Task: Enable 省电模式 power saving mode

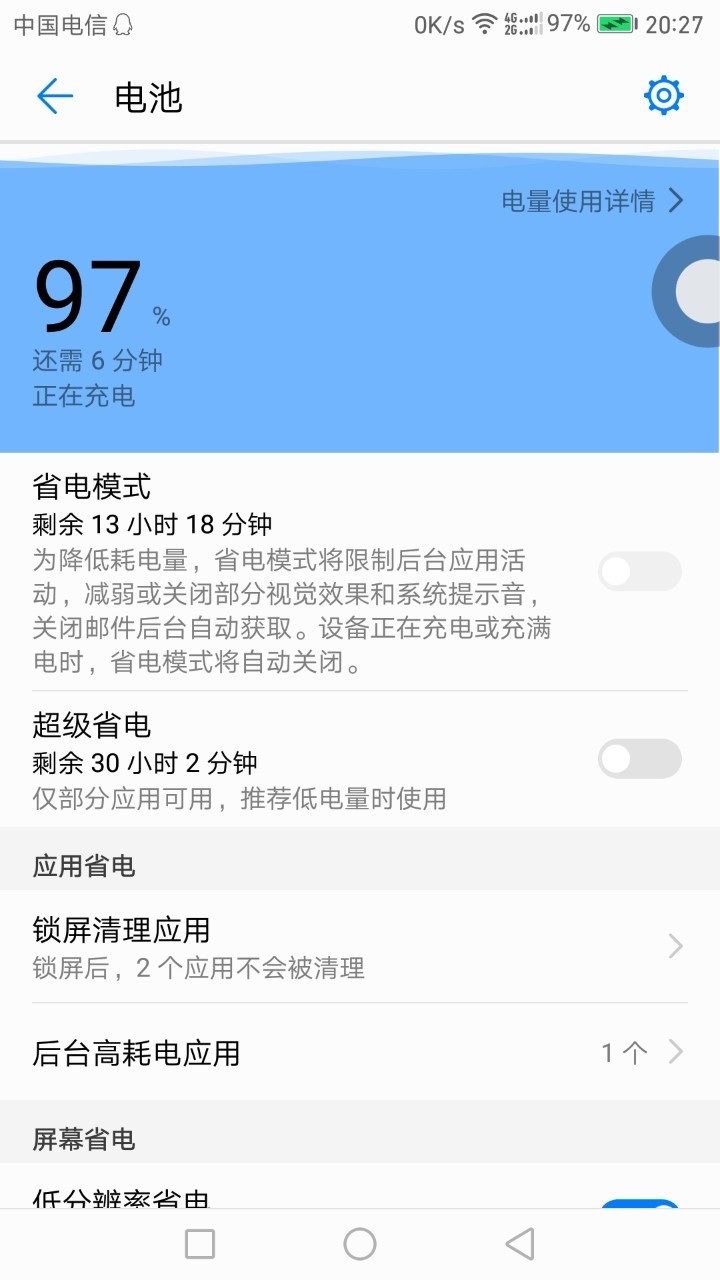Action: (x=639, y=571)
